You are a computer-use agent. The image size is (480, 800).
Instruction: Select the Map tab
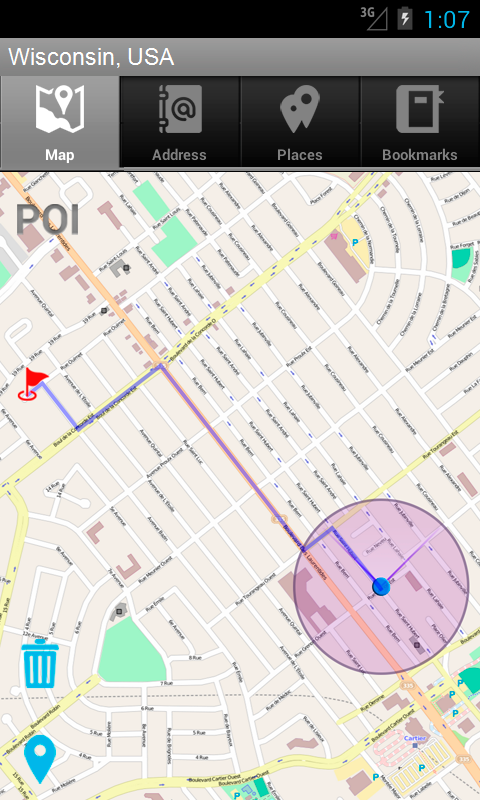pyautogui.click(x=60, y=122)
